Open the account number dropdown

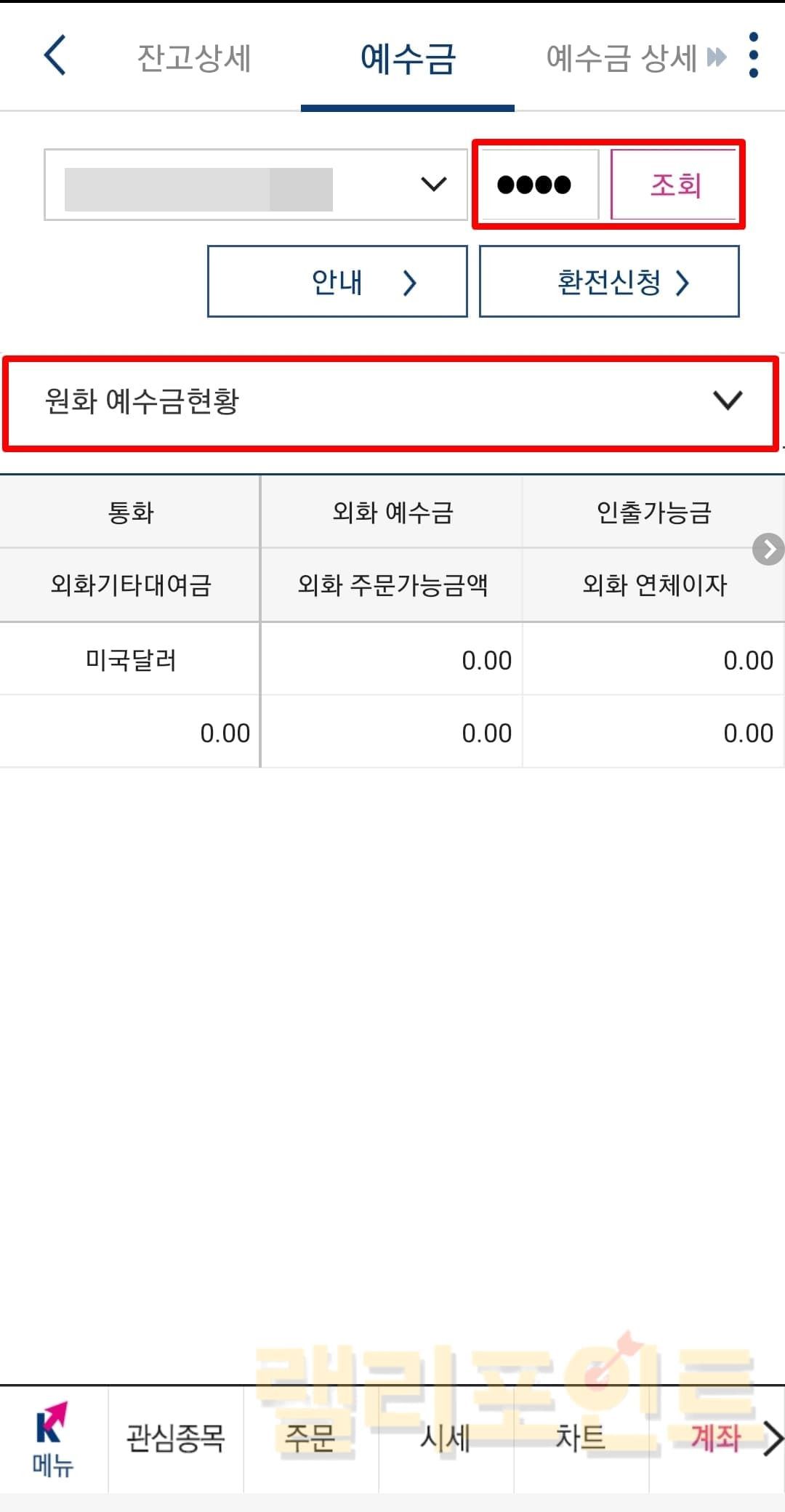tap(255, 185)
